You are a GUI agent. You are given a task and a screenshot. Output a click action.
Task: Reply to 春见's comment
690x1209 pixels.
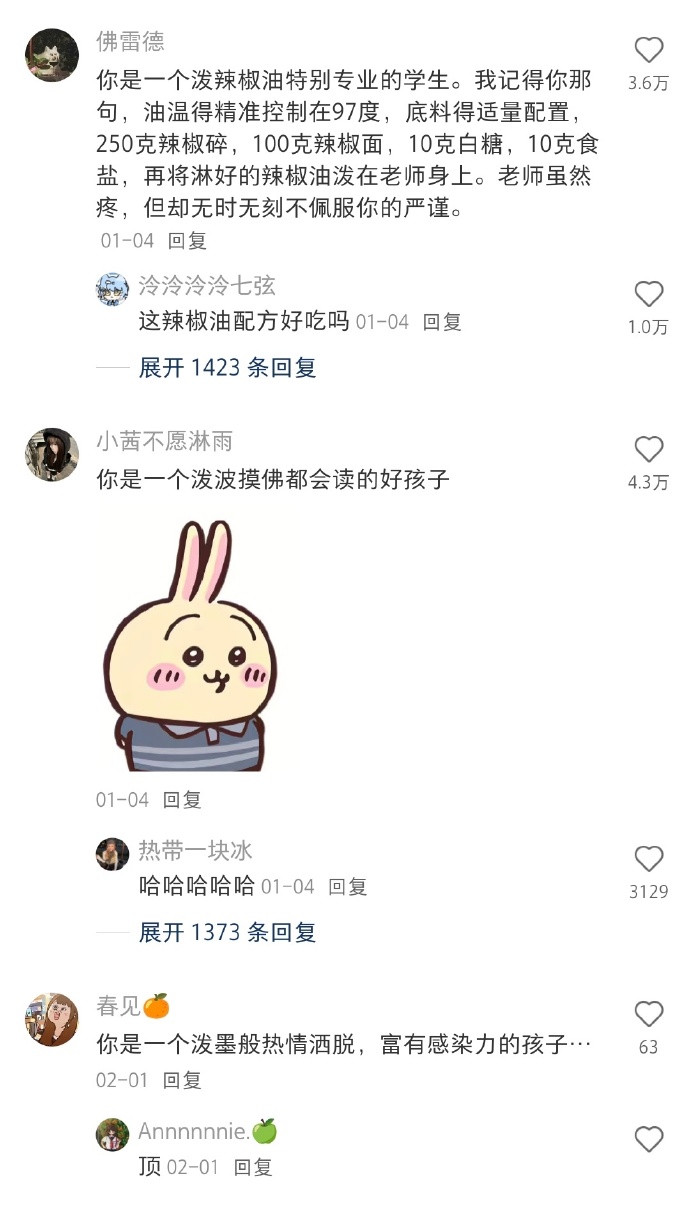[x=182, y=1080]
